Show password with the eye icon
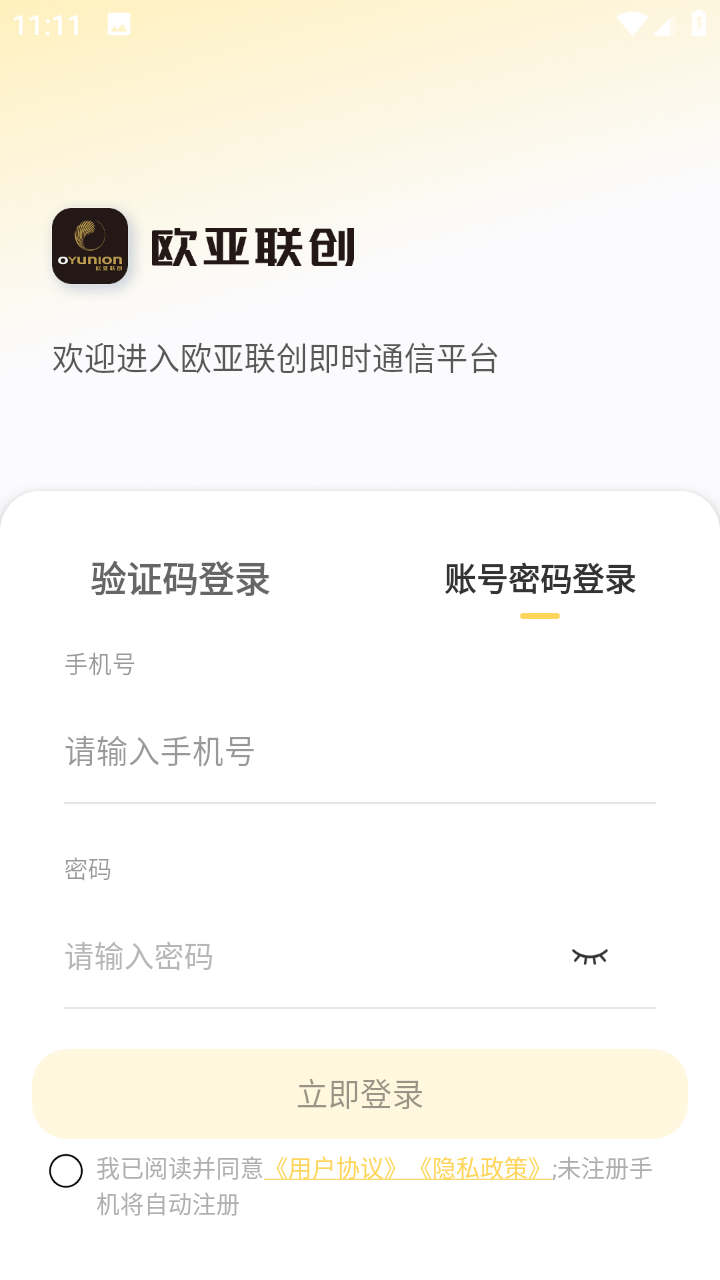The width and height of the screenshot is (720, 1280). point(590,957)
